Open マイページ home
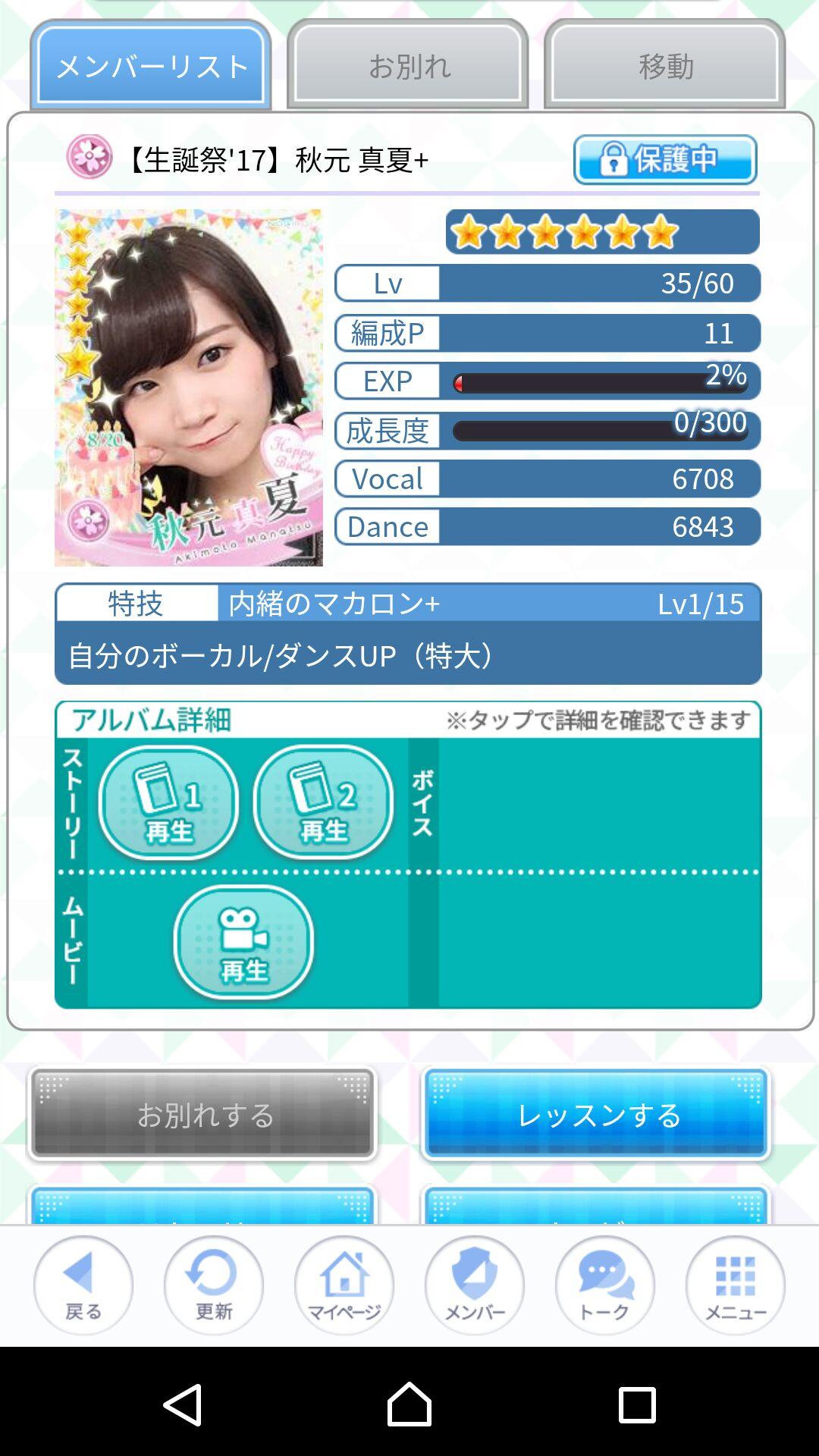 click(x=344, y=1285)
